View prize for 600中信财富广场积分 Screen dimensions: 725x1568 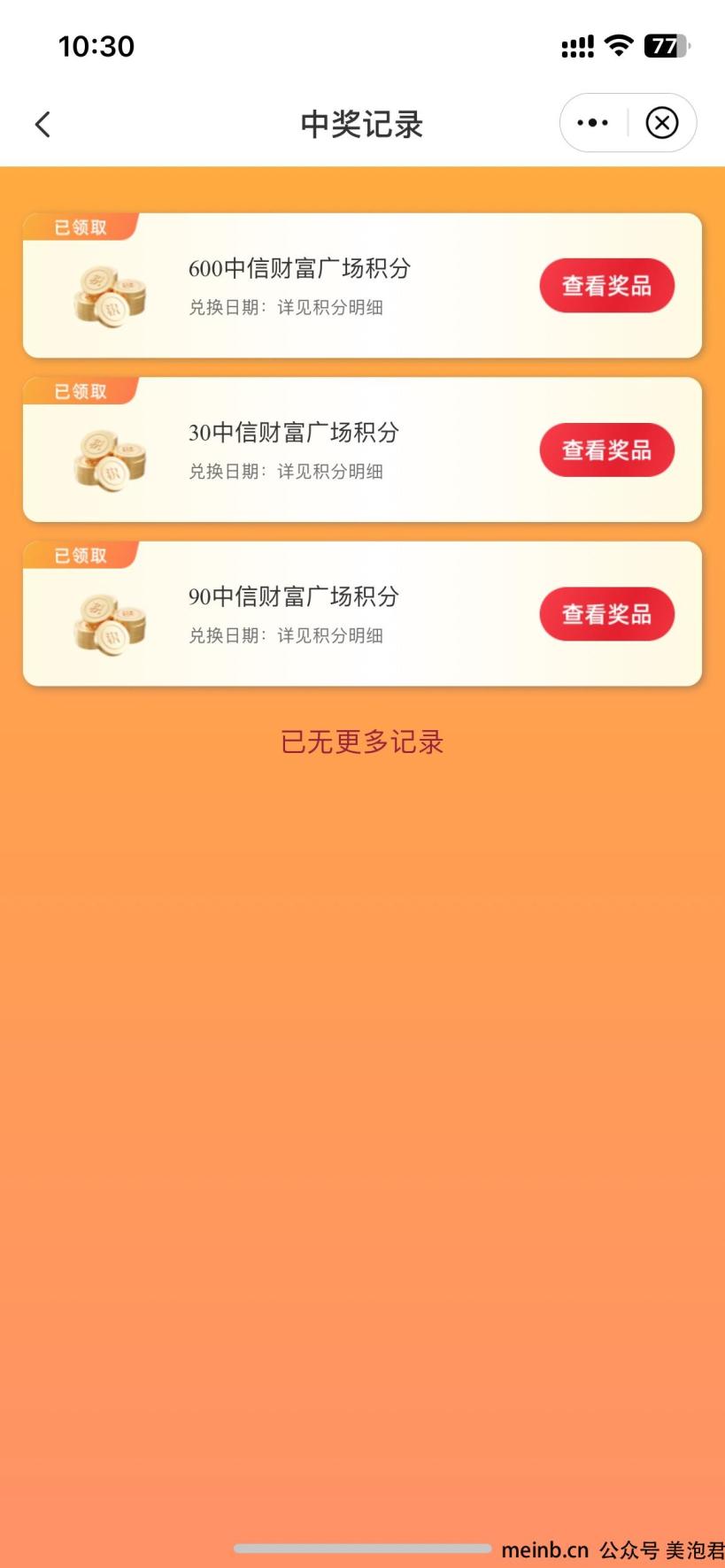click(606, 286)
